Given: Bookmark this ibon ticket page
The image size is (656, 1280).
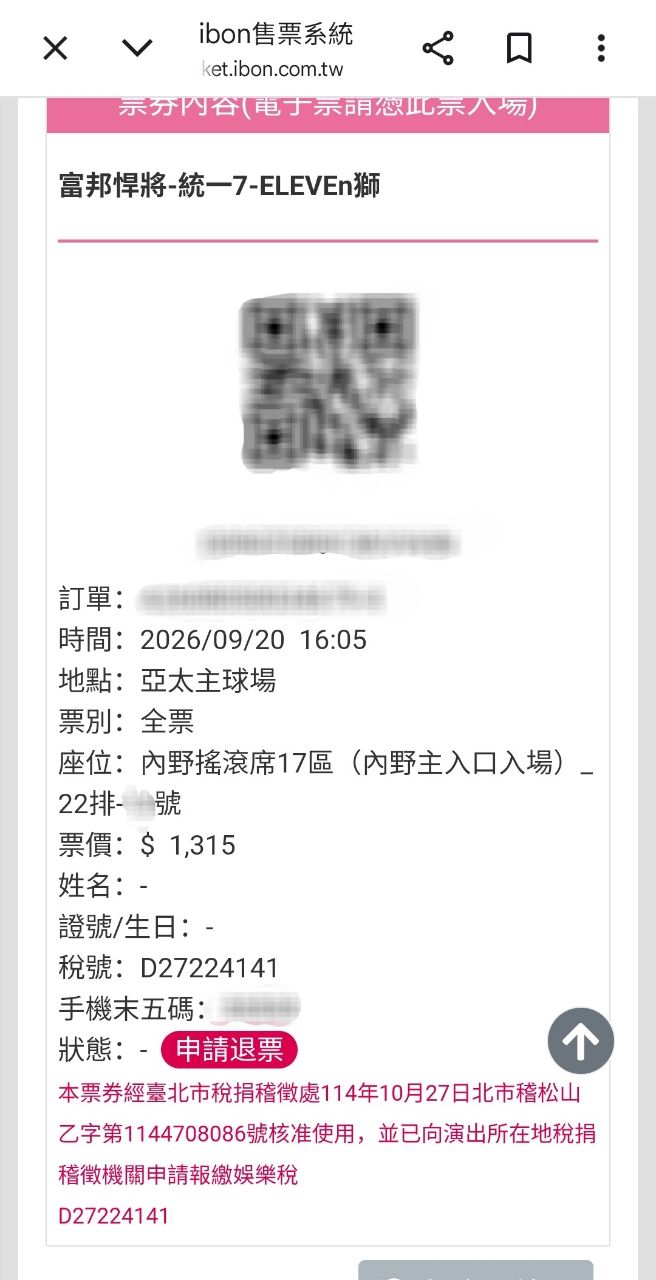Looking at the screenshot, I should 519,48.
